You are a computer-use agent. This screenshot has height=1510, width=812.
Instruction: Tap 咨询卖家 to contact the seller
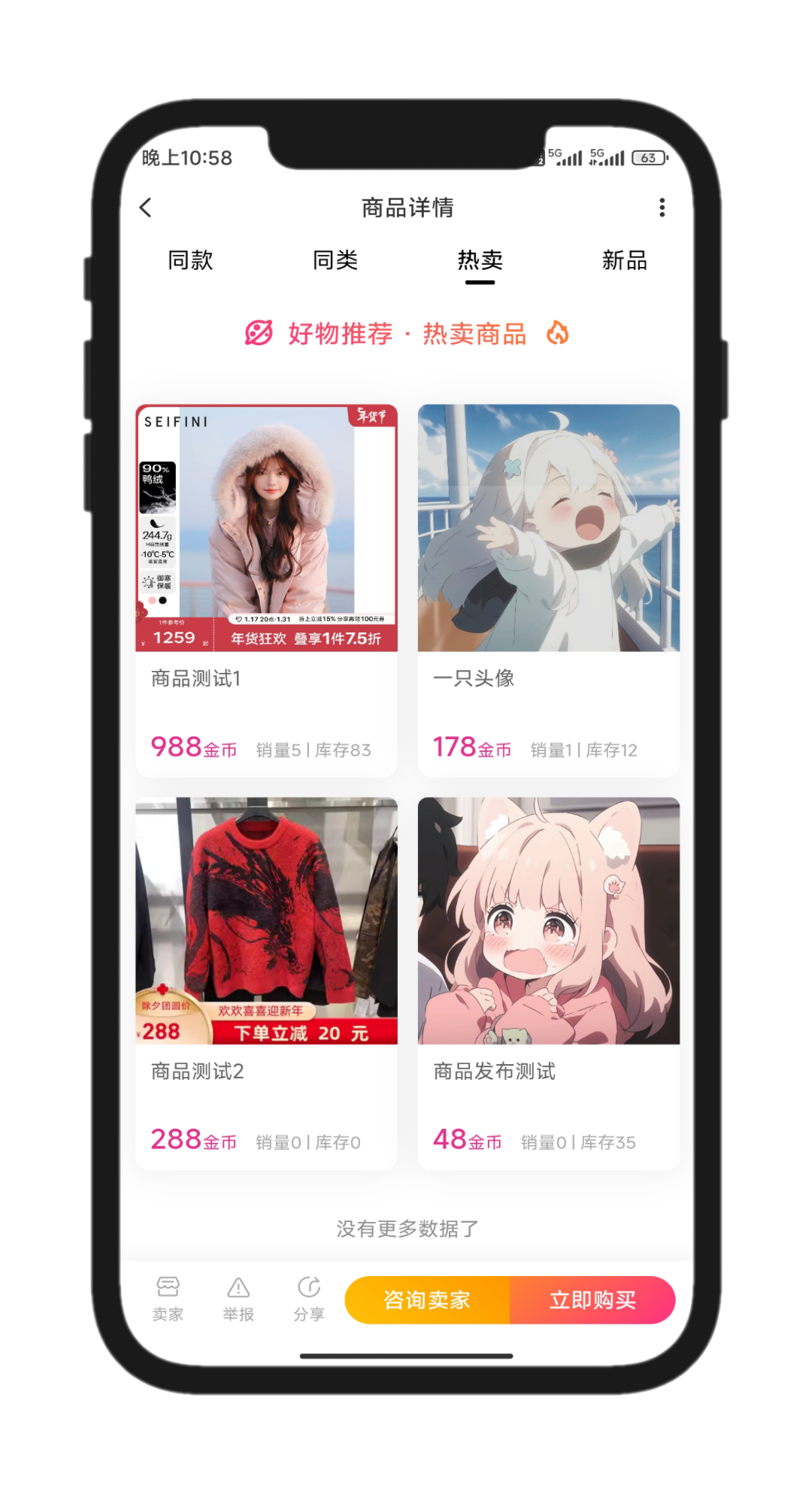(x=427, y=1300)
